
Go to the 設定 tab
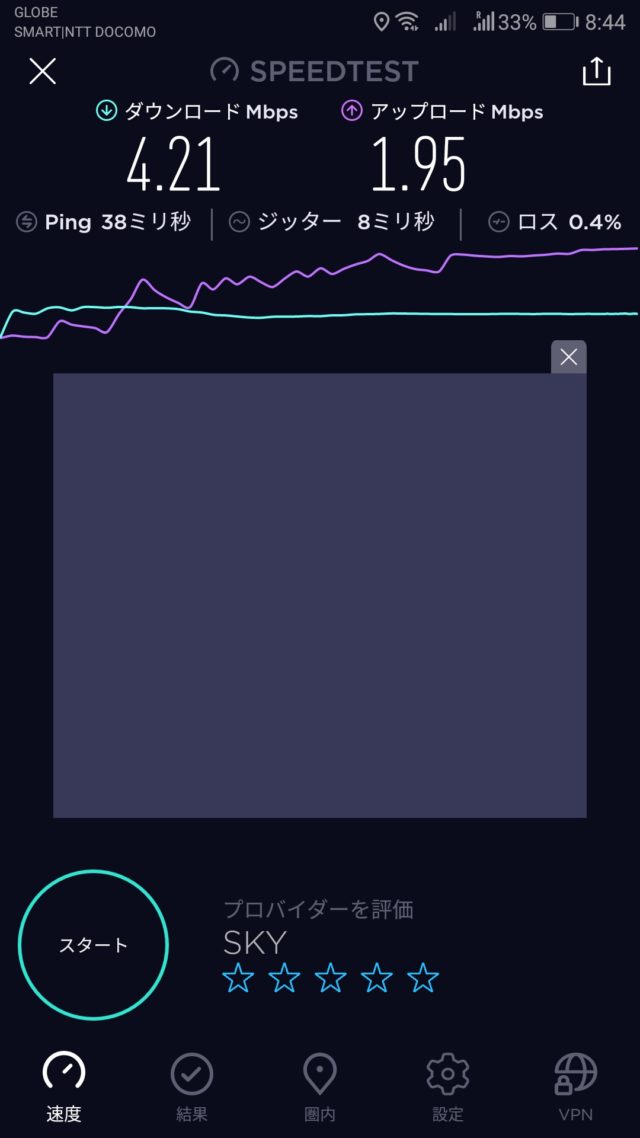[448, 1086]
